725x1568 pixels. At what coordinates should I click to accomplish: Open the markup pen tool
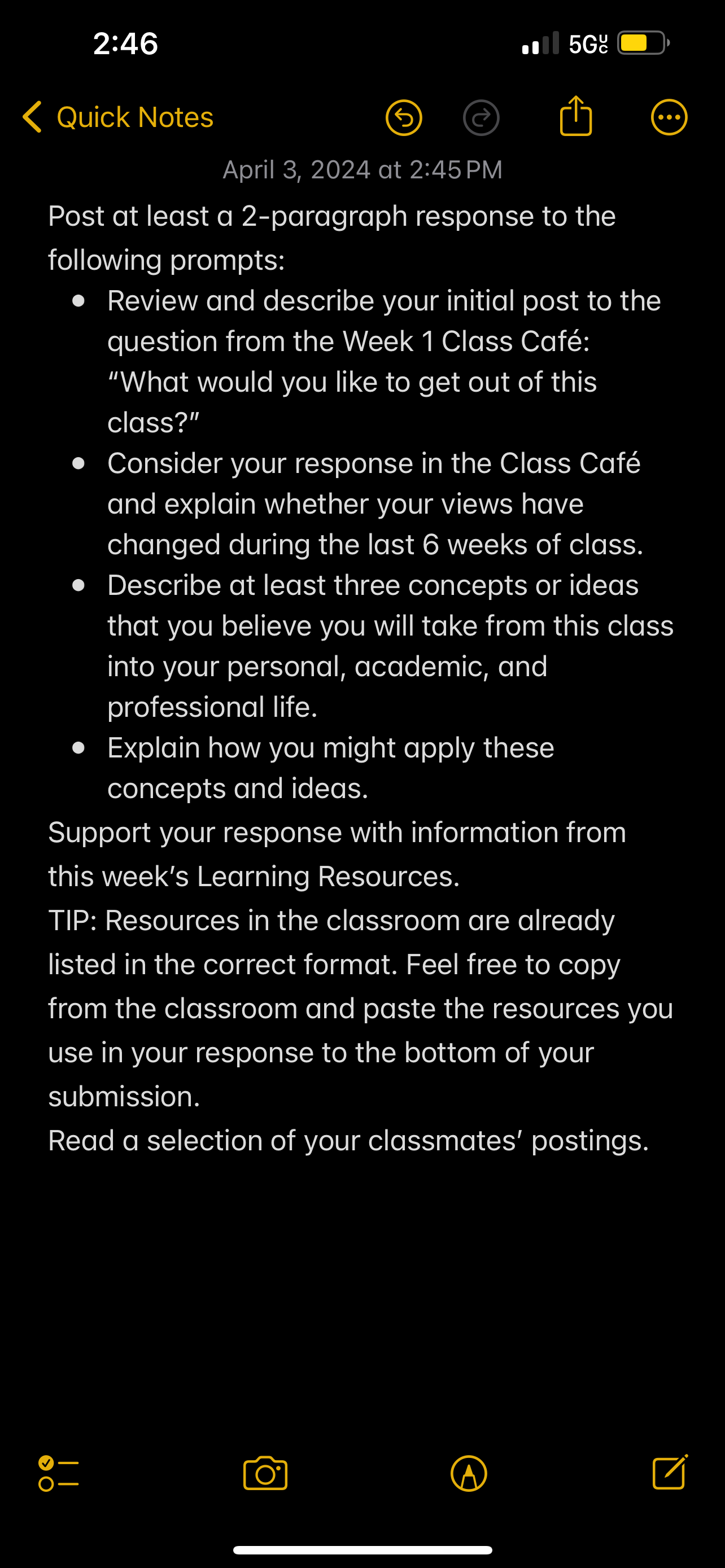pos(469,1474)
